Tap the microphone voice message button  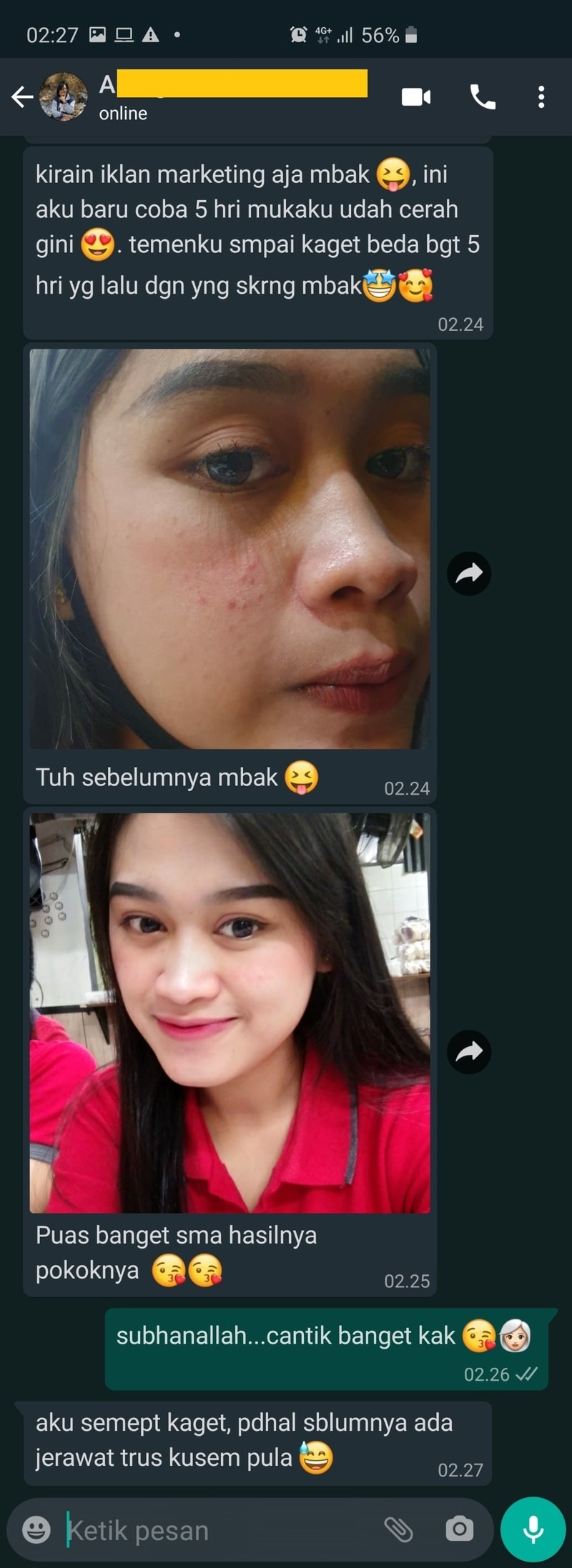533,1529
